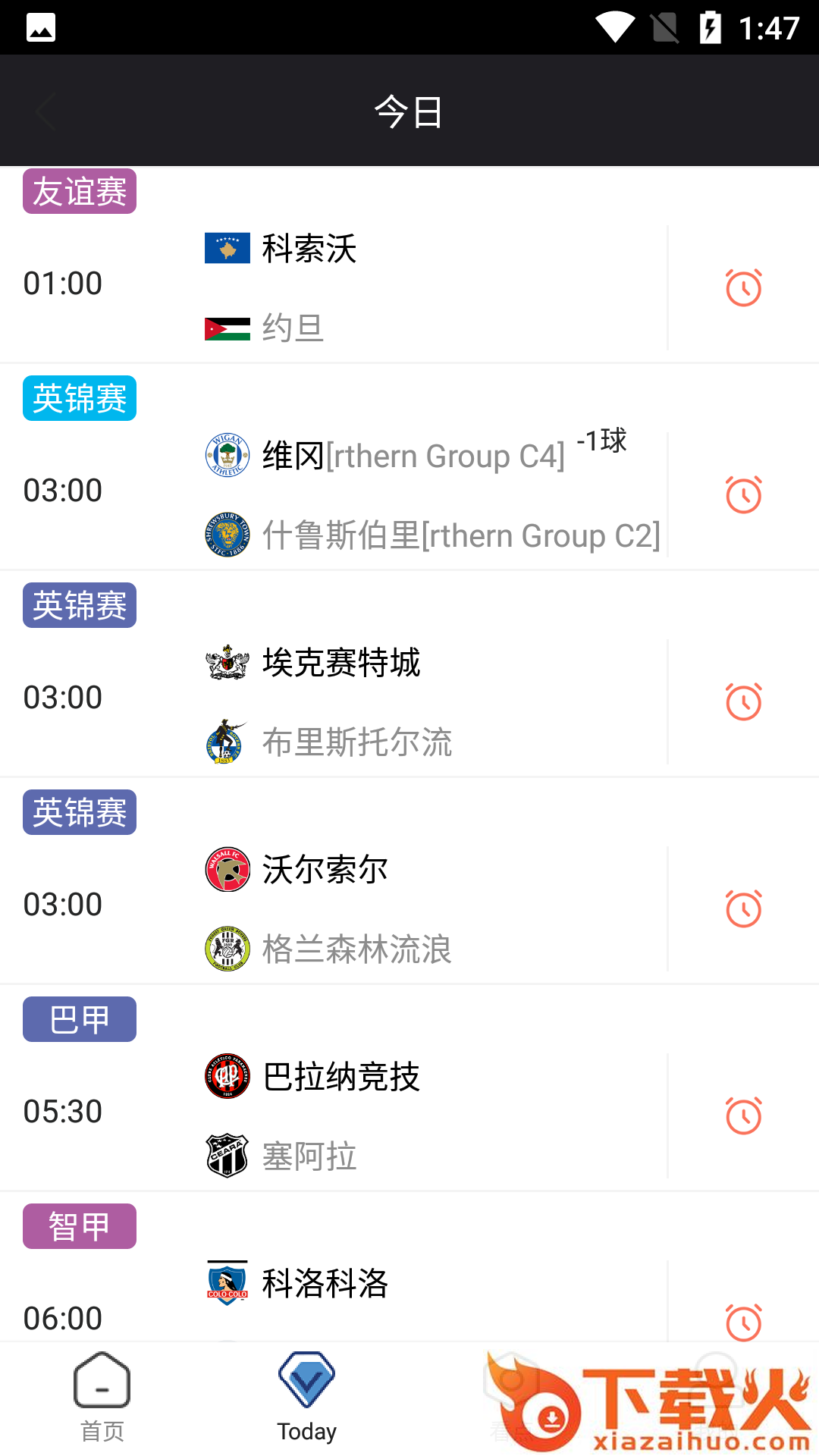
Task: Tap the 巴甲 league badge
Action: pos(79,1018)
